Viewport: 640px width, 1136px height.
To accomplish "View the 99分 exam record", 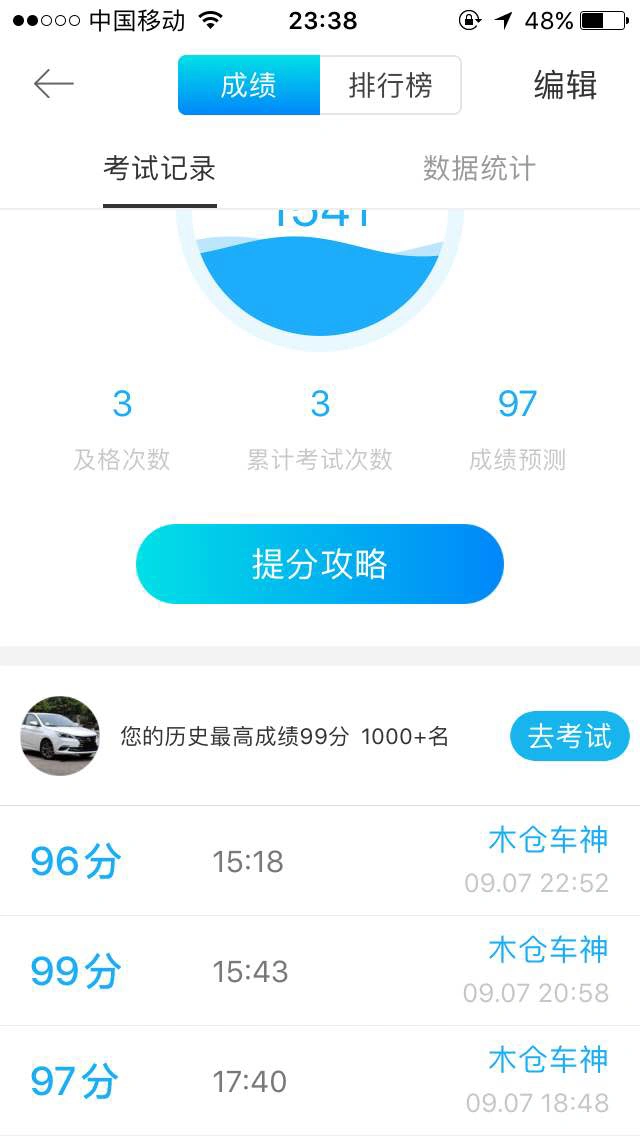I will [320, 971].
